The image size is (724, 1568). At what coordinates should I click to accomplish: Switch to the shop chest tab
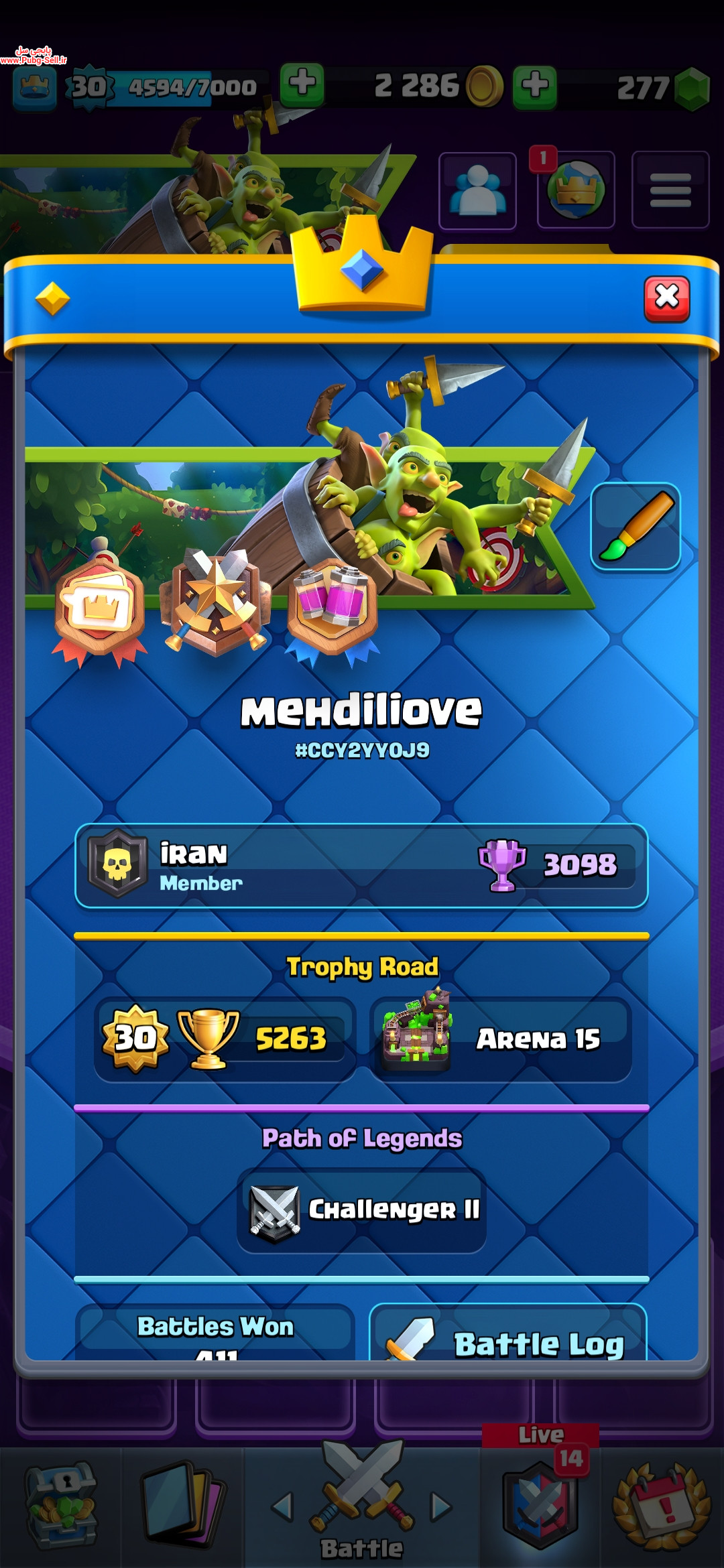coord(60,1506)
